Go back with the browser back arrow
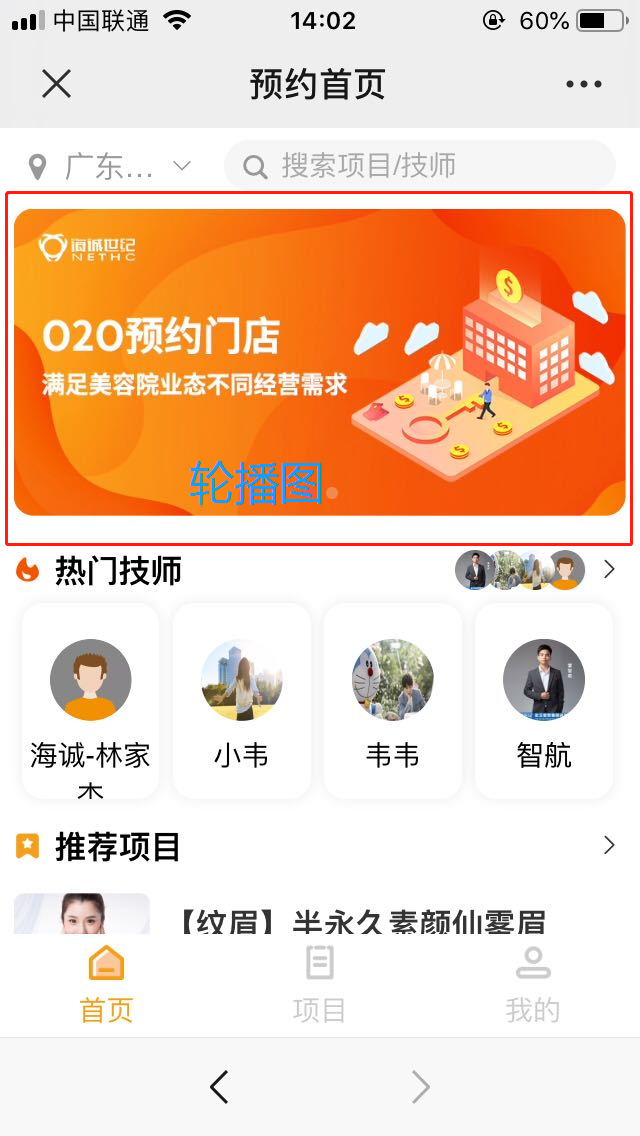This screenshot has height=1136, width=640. click(219, 1087)
